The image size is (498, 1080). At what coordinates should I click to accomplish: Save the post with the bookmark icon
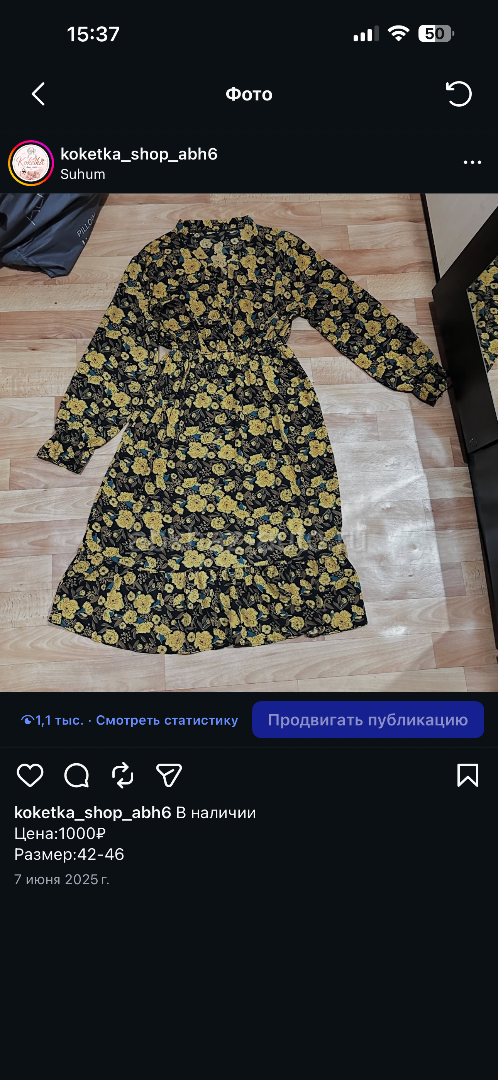pos(468,776)
